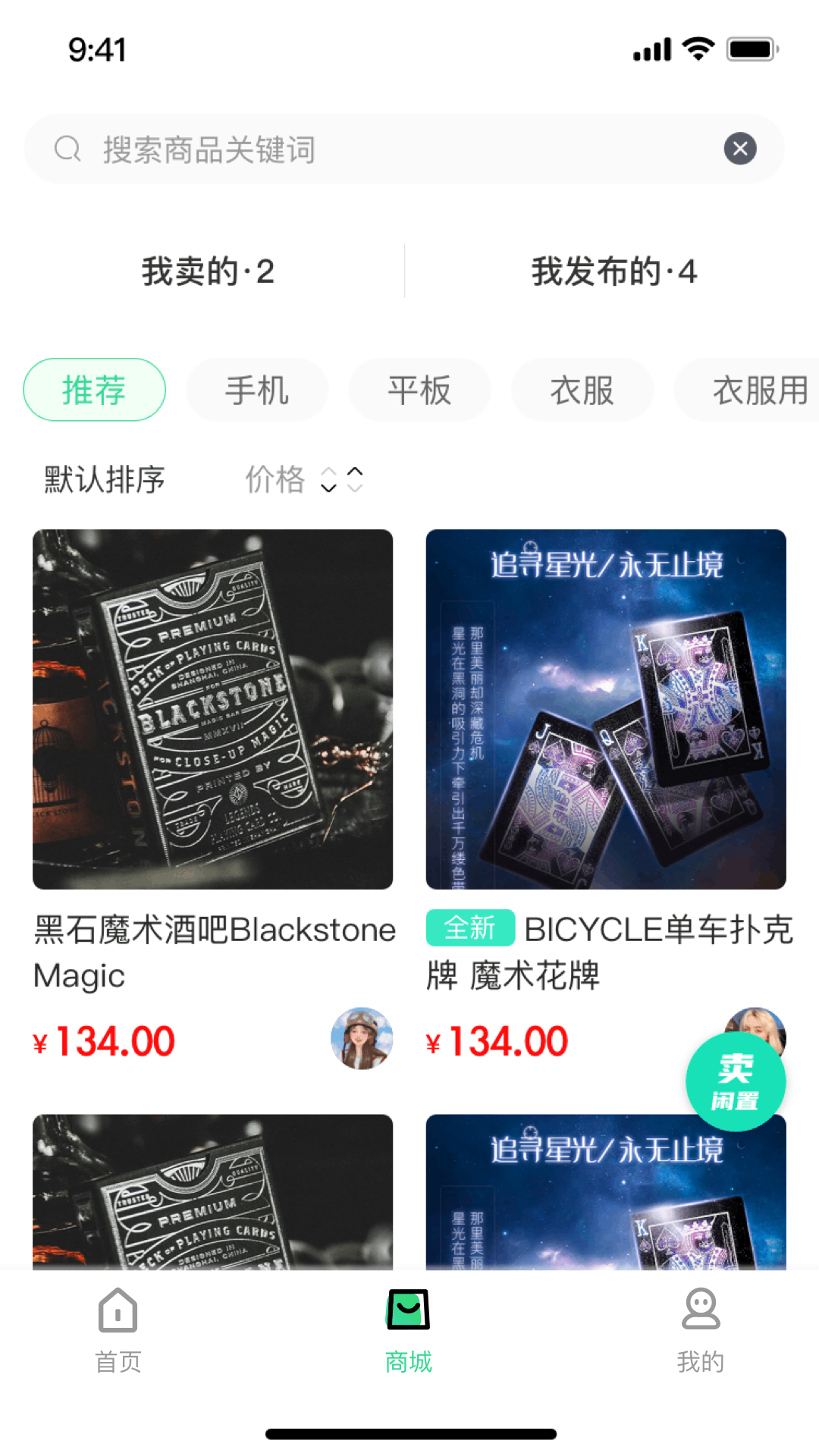
Task: Tap the 全新 condition badge
Action: tap(470, 927)
